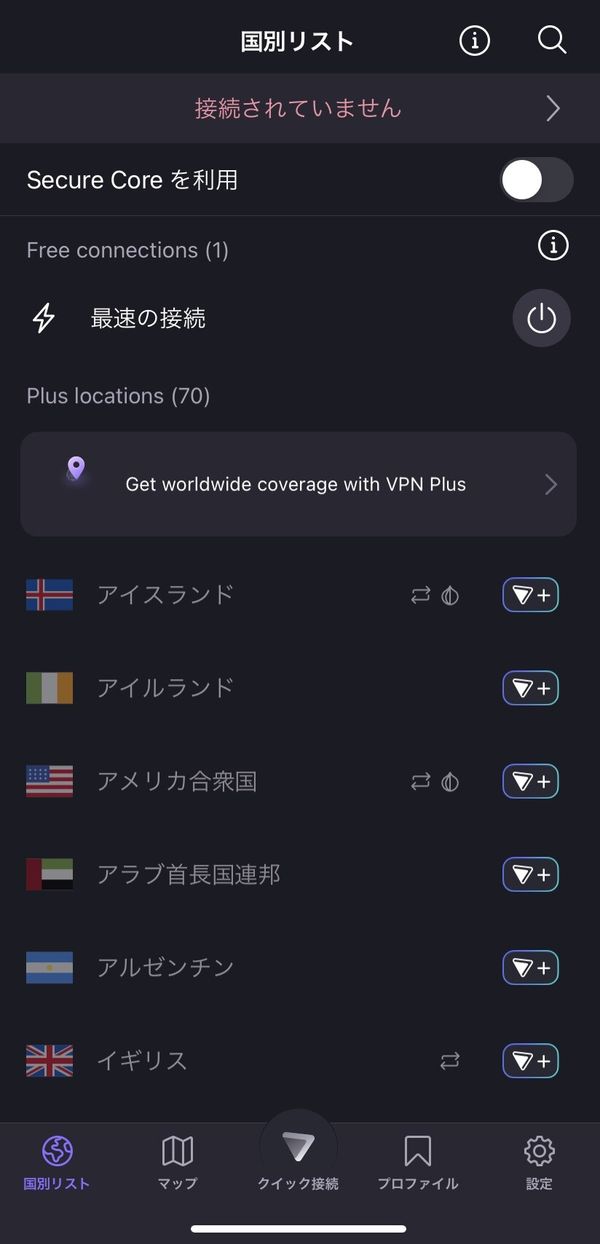Tap the Plus upgrade button for イギリス
Screen dimensions: 600x1244
coord(530,1061)
